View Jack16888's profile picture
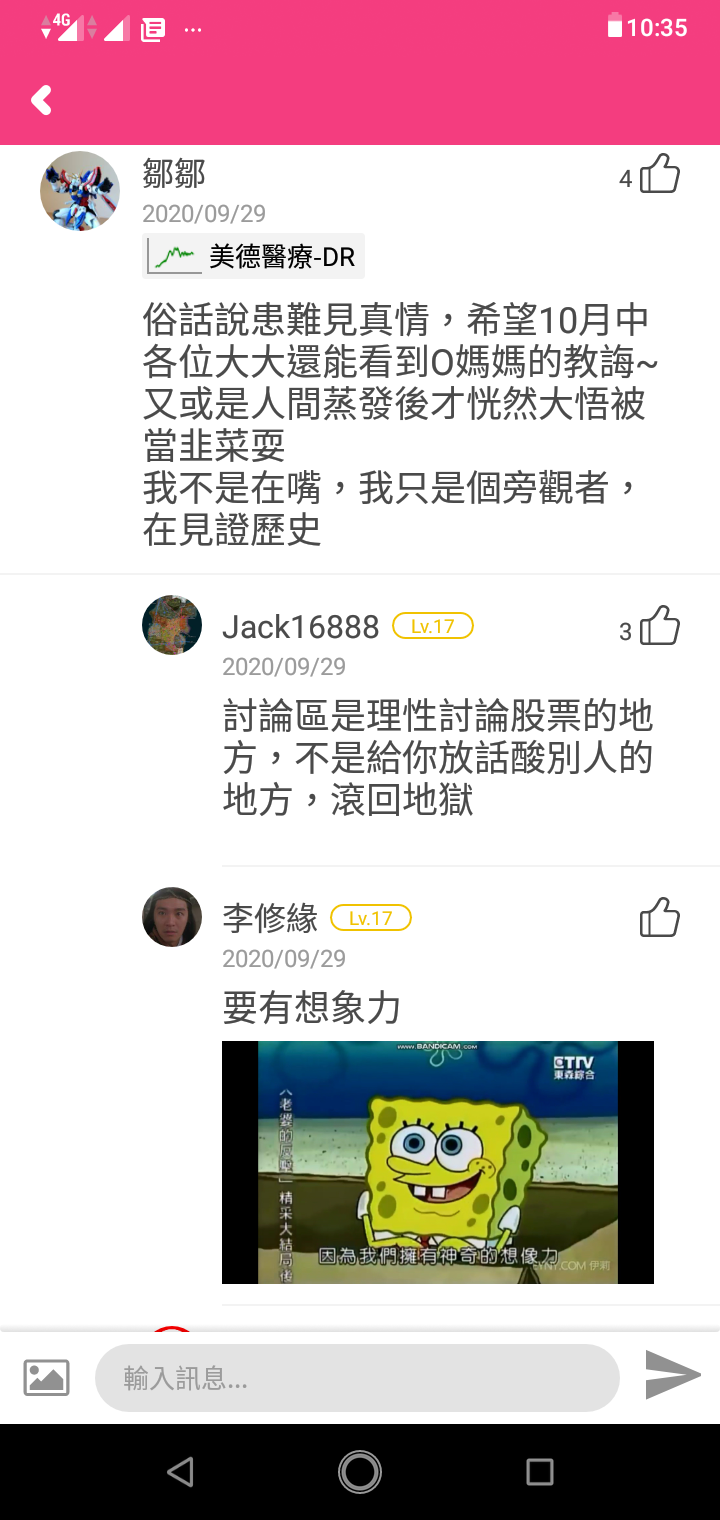The width and height of the screenshot is (720, 1520). click(x=172, y=626)
